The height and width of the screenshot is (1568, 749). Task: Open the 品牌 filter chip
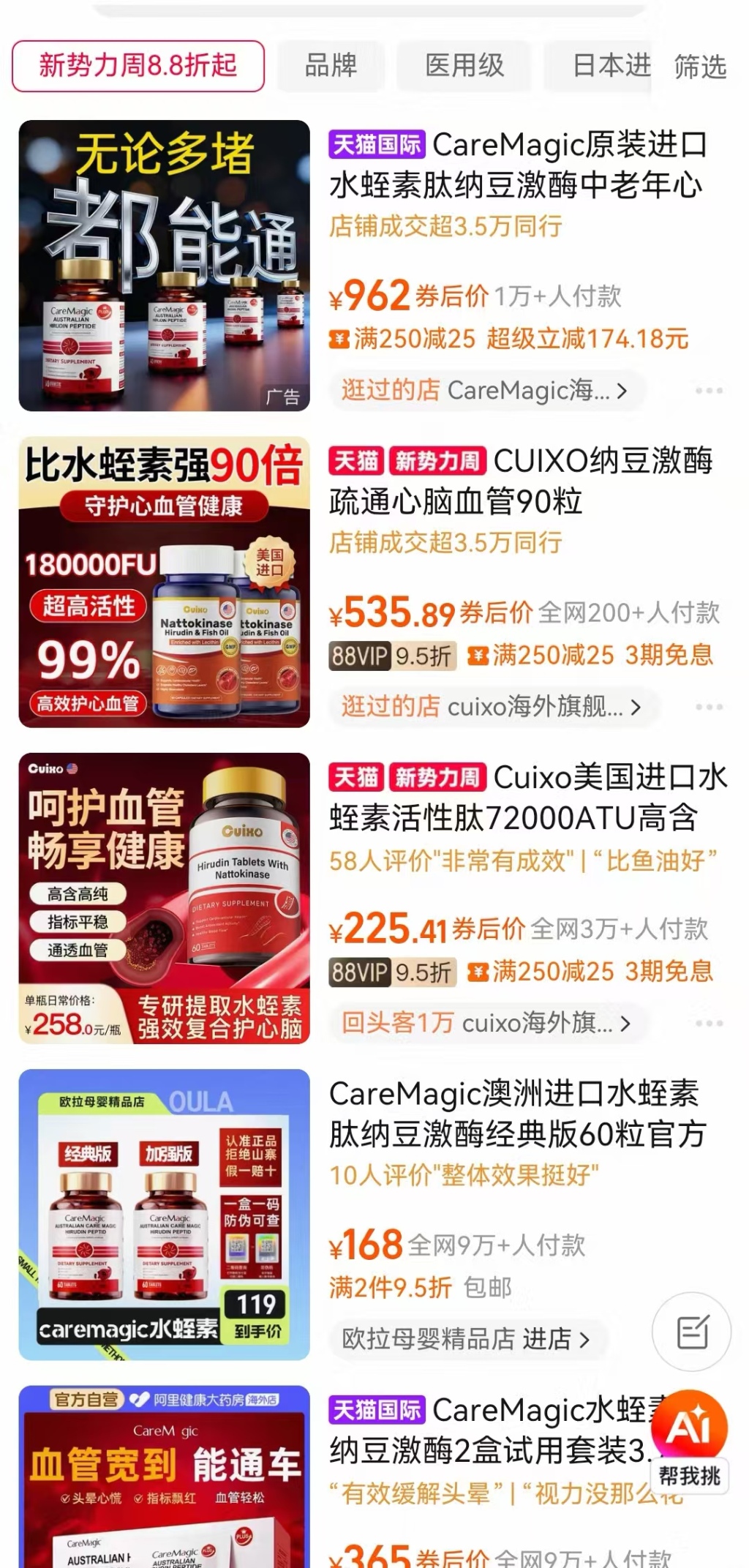coord(331,66)
